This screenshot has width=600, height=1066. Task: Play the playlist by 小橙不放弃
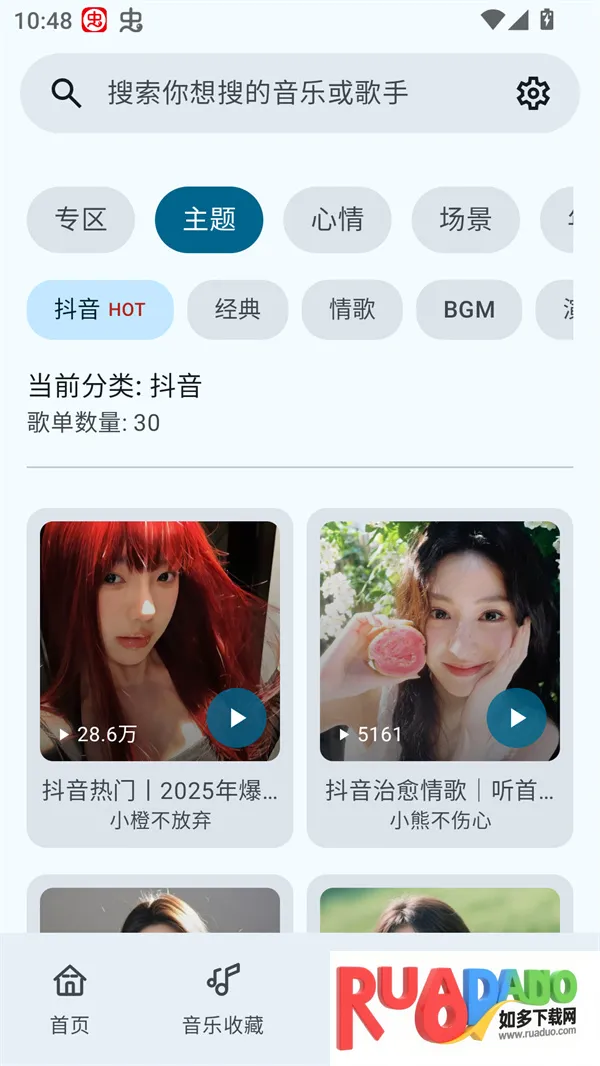(237, 718)
